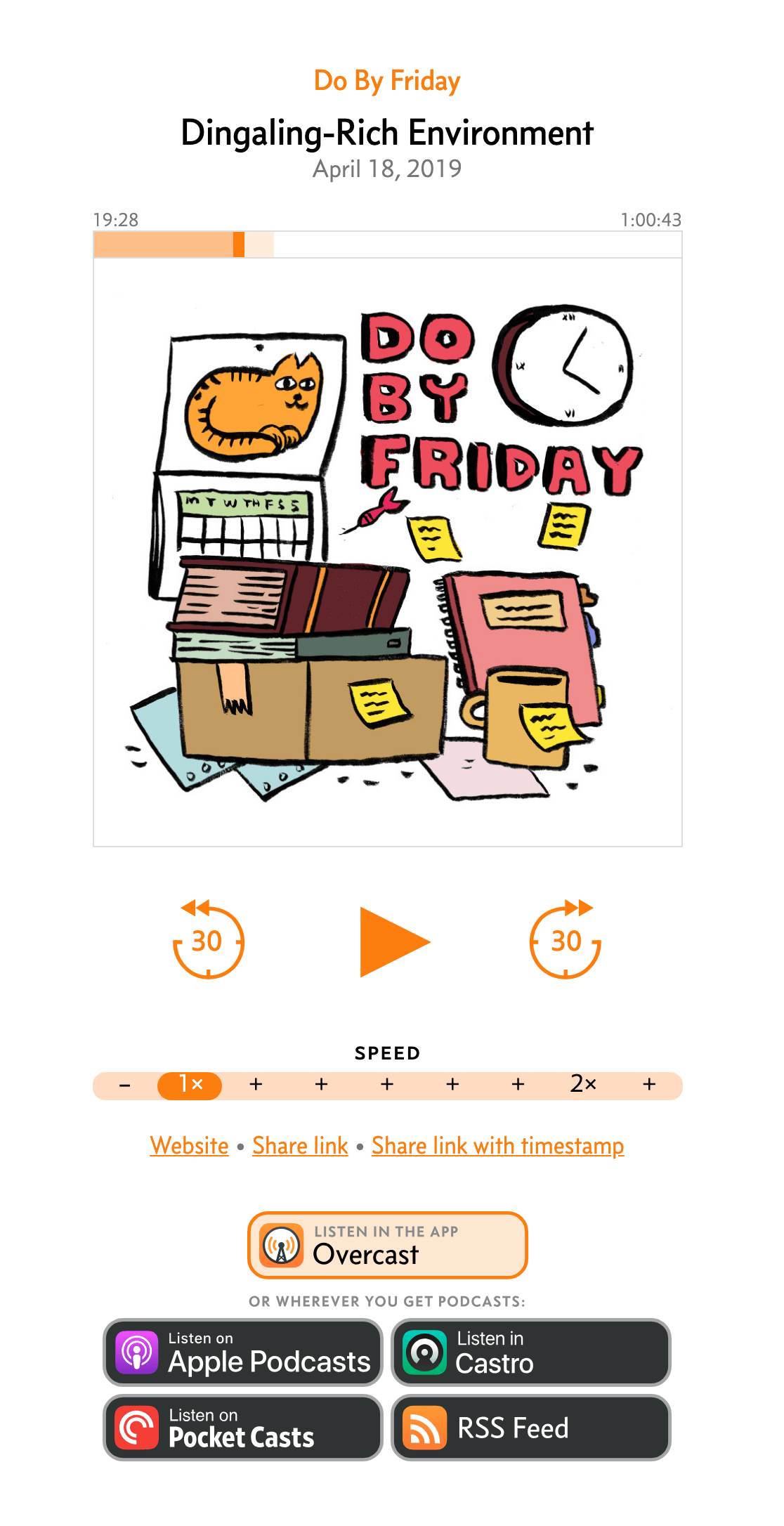Rewind 30 seconds

click(208, 939)
